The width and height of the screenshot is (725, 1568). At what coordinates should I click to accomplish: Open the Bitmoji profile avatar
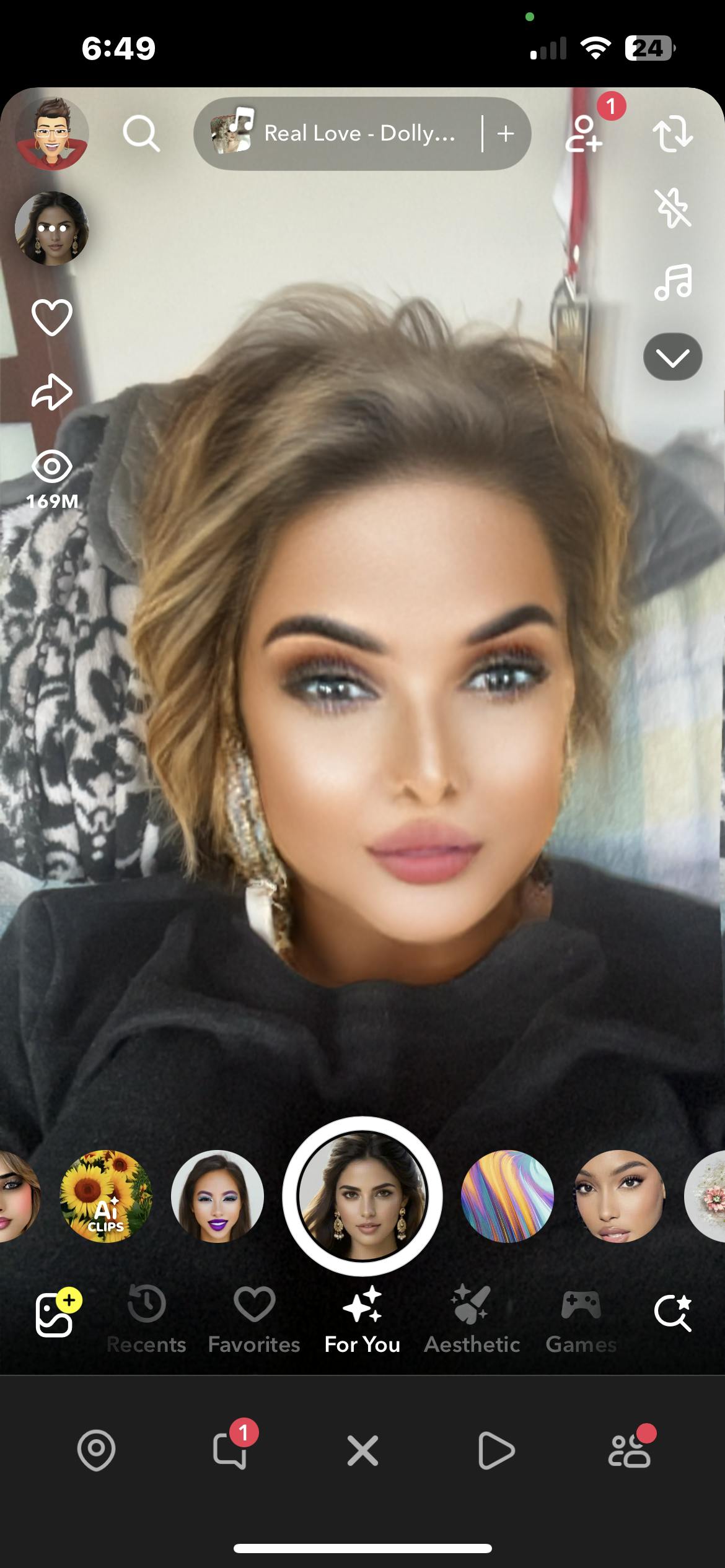51,133
